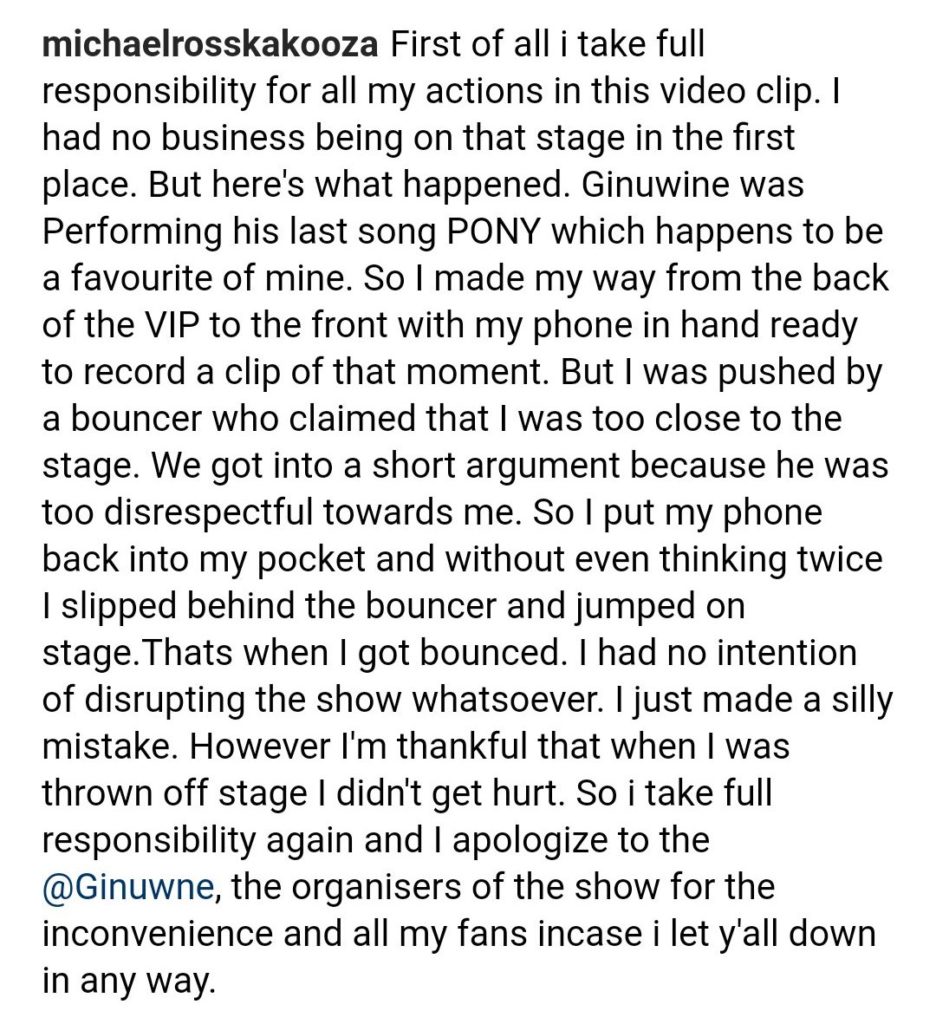
Task: Open michaelrosskakooza's profile from the caption
Action: click(209, 48)
